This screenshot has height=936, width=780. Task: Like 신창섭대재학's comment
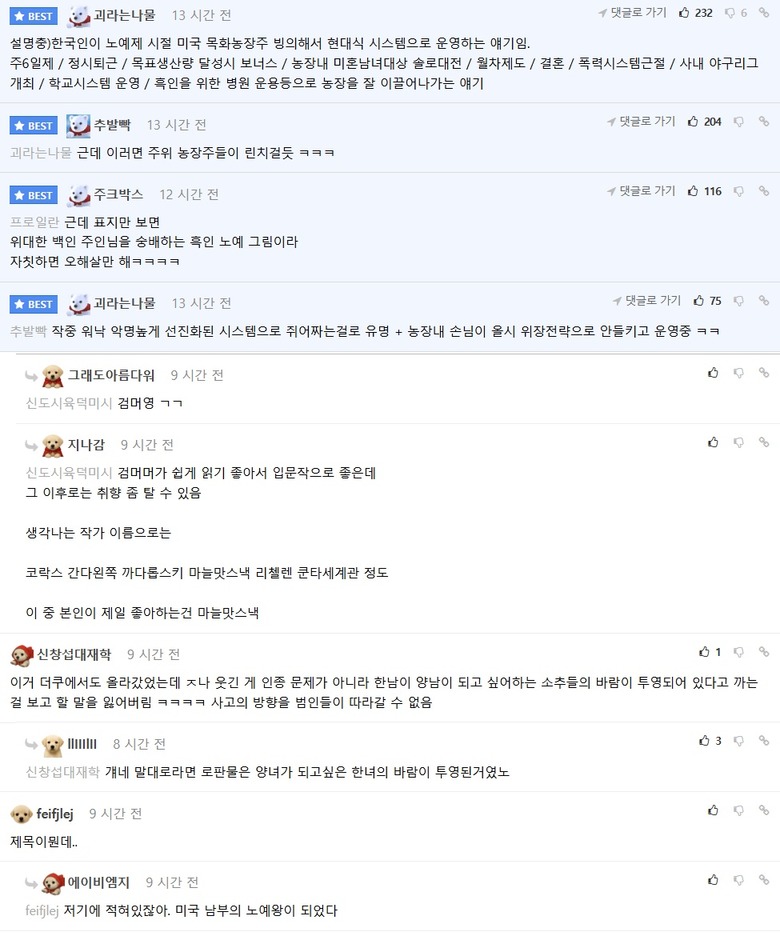tap(704, 652)
